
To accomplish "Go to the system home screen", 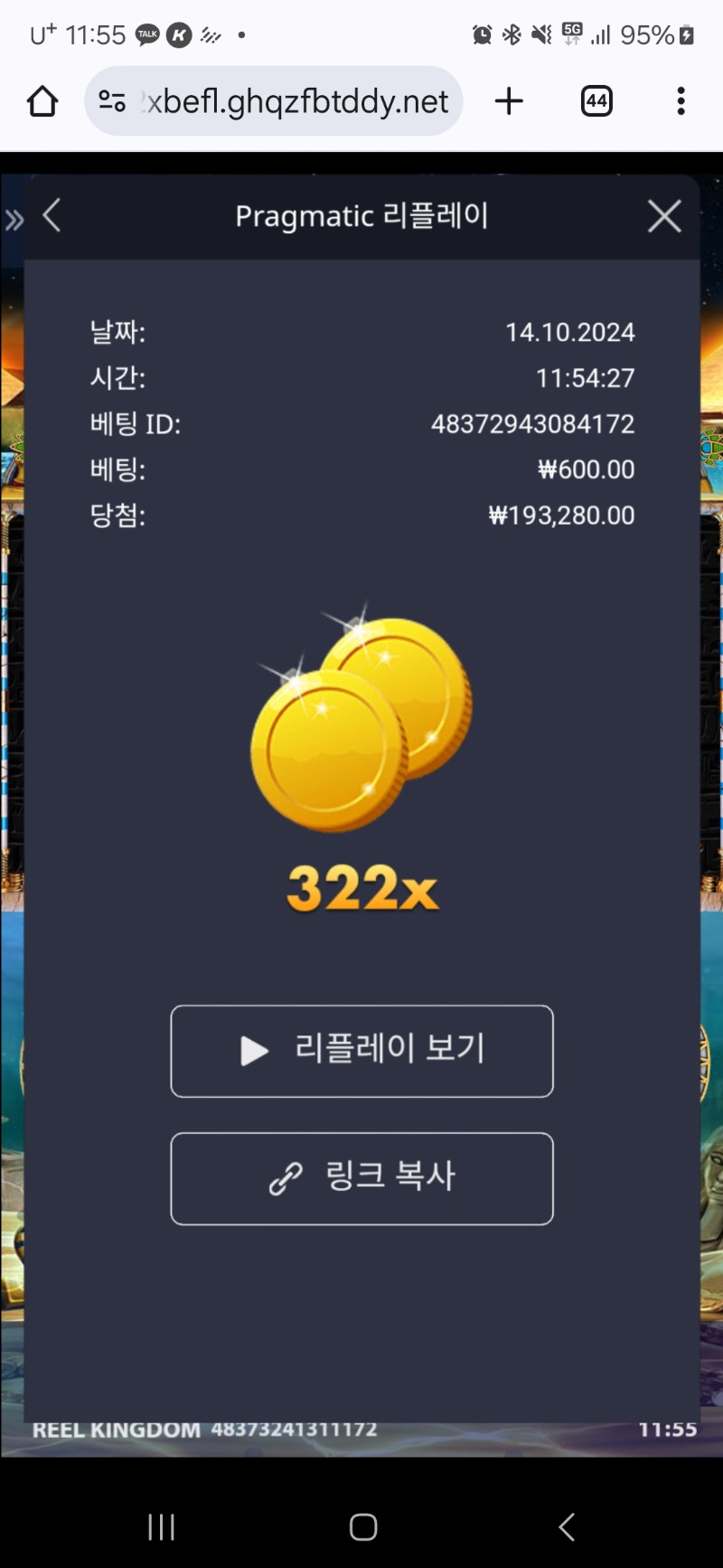I will pos(362,1526).
